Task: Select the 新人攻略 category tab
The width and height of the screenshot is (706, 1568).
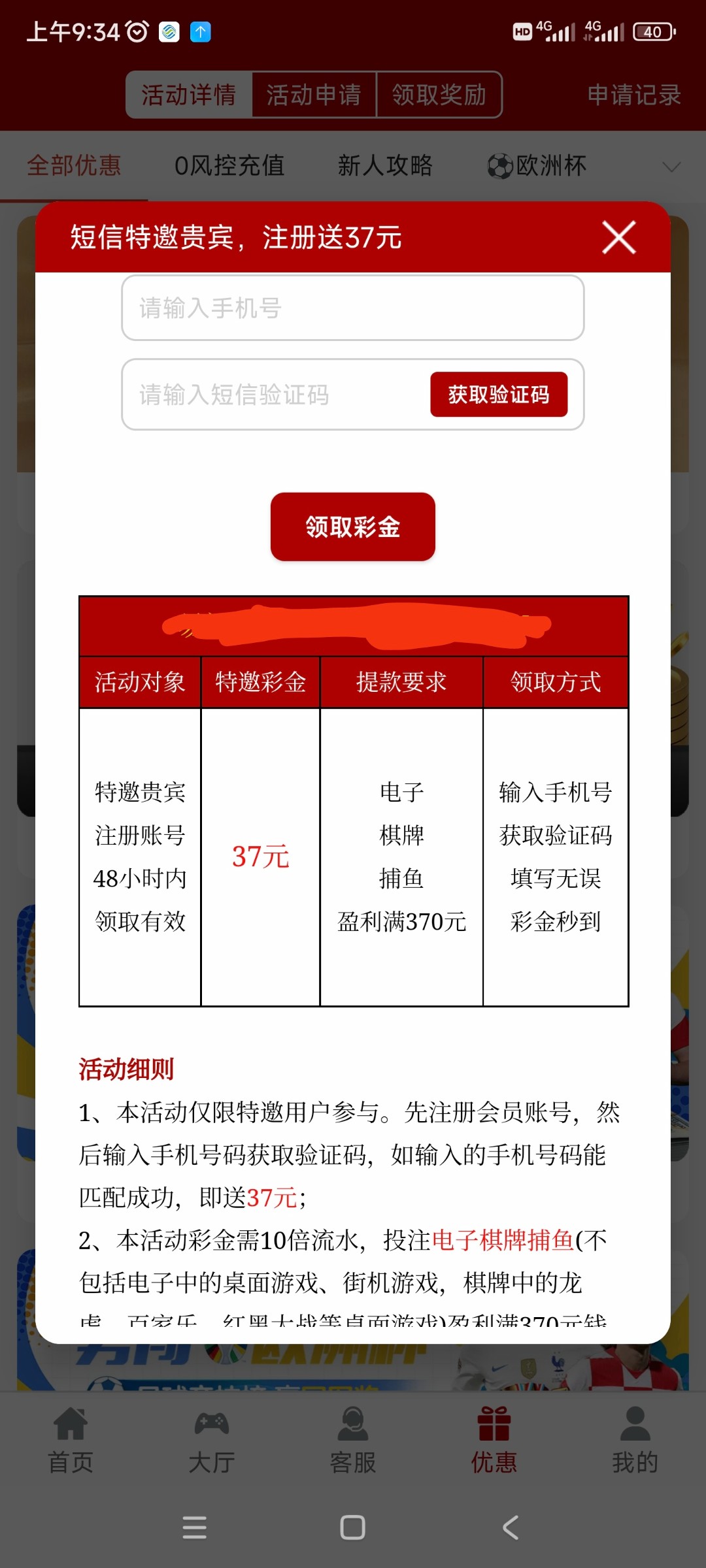Action: pyautogui.click(x=384, y=166)
